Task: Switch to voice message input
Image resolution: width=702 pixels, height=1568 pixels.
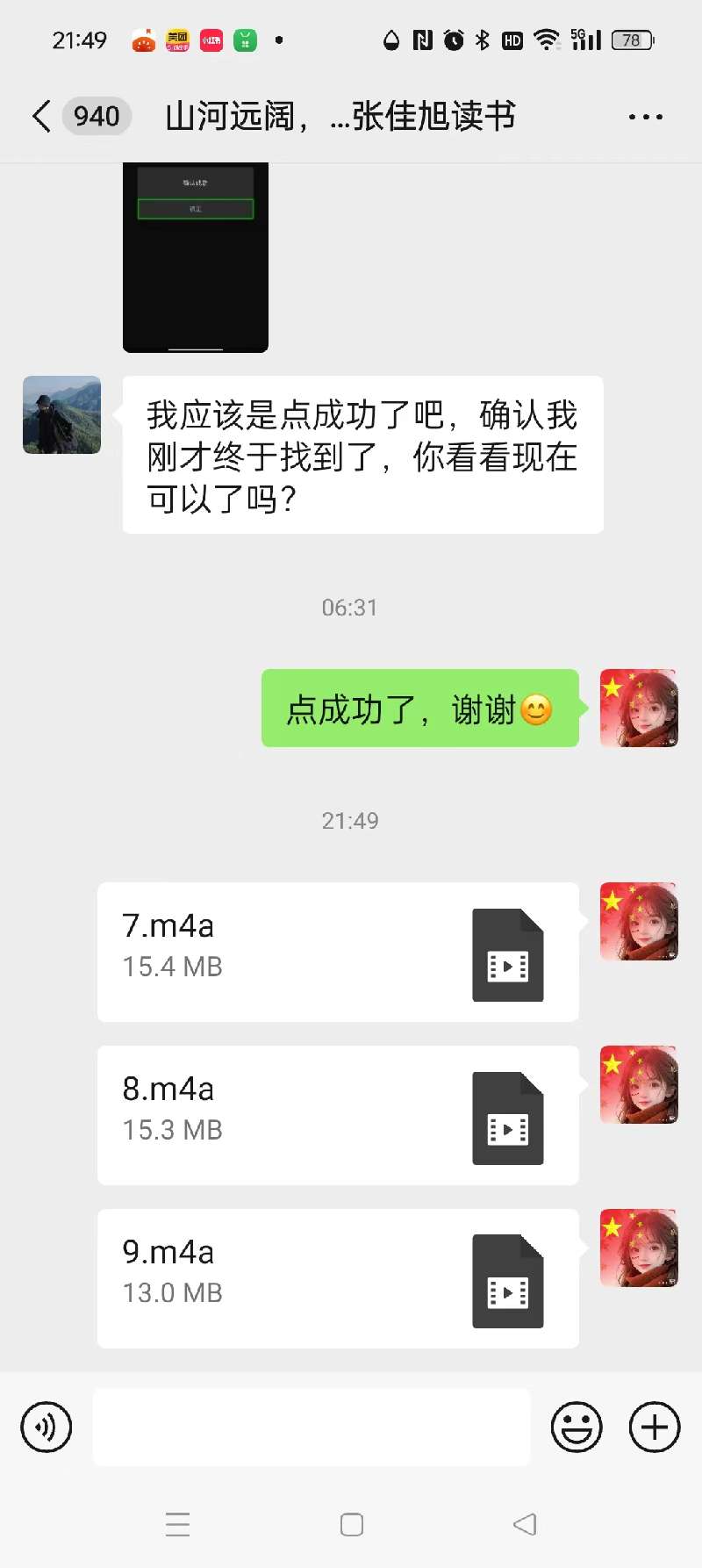Action: pyautogui.click(x=46, y=1427)
